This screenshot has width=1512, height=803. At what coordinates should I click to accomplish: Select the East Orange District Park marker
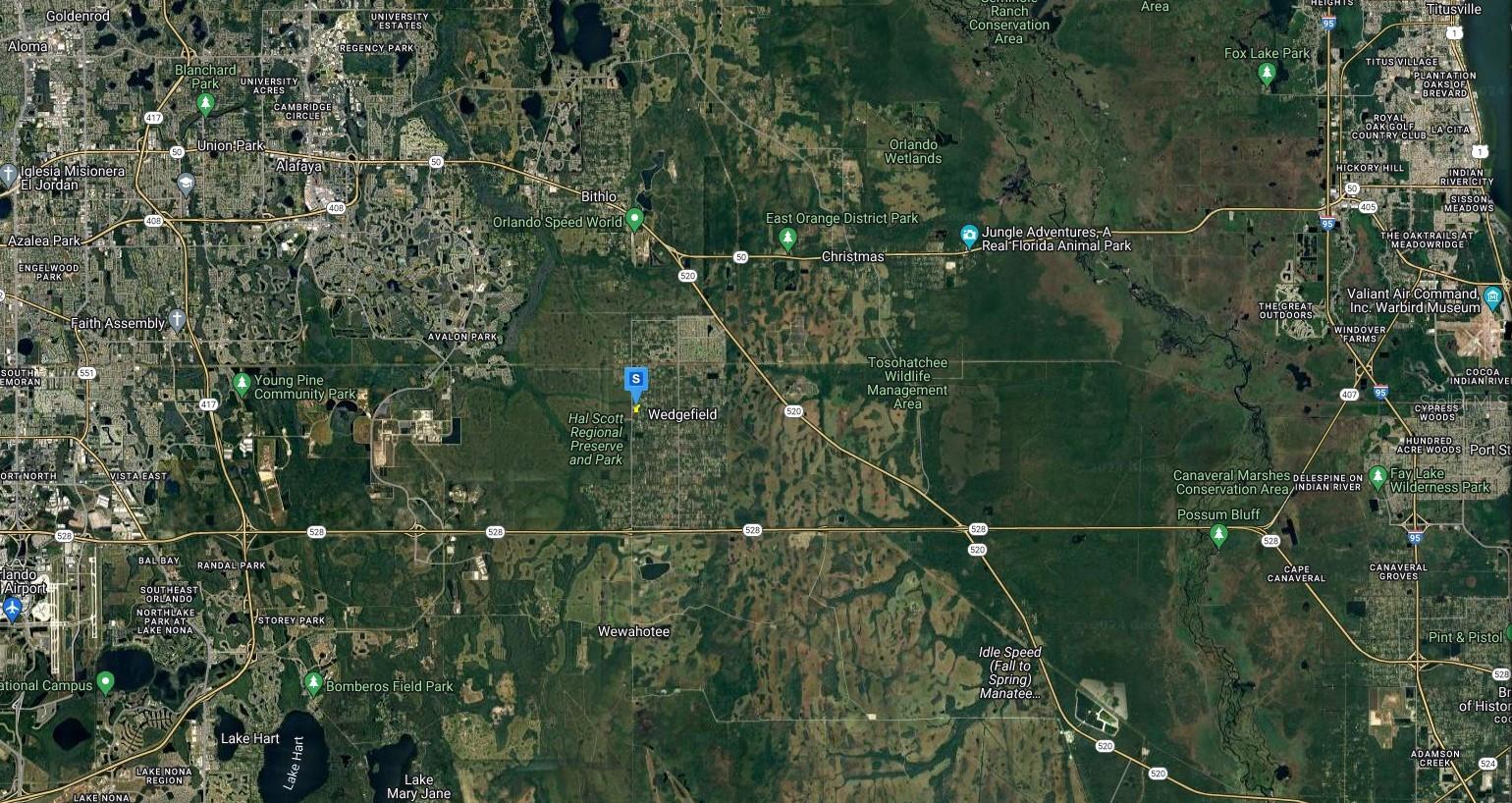[x=786, y=238]
